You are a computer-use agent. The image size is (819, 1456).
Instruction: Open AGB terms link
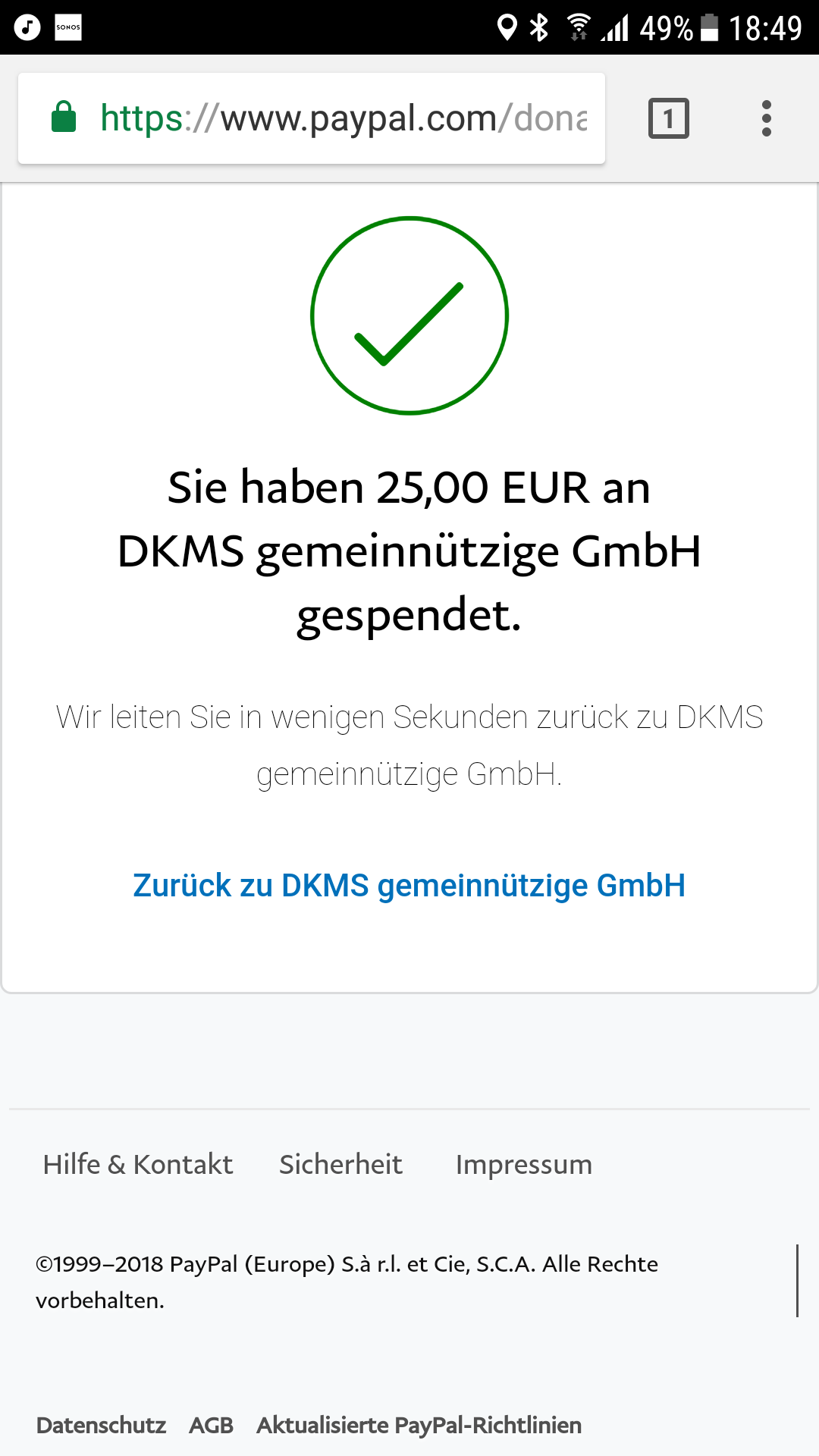pos(211,1425)
